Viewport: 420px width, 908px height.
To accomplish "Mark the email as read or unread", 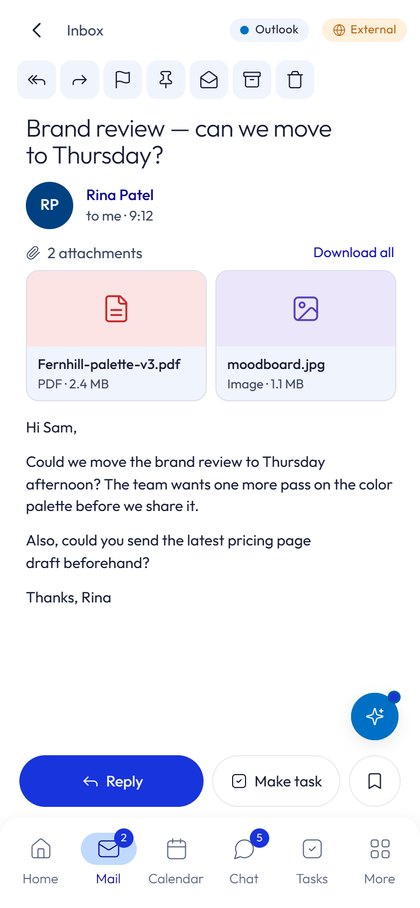I will 209,80.
